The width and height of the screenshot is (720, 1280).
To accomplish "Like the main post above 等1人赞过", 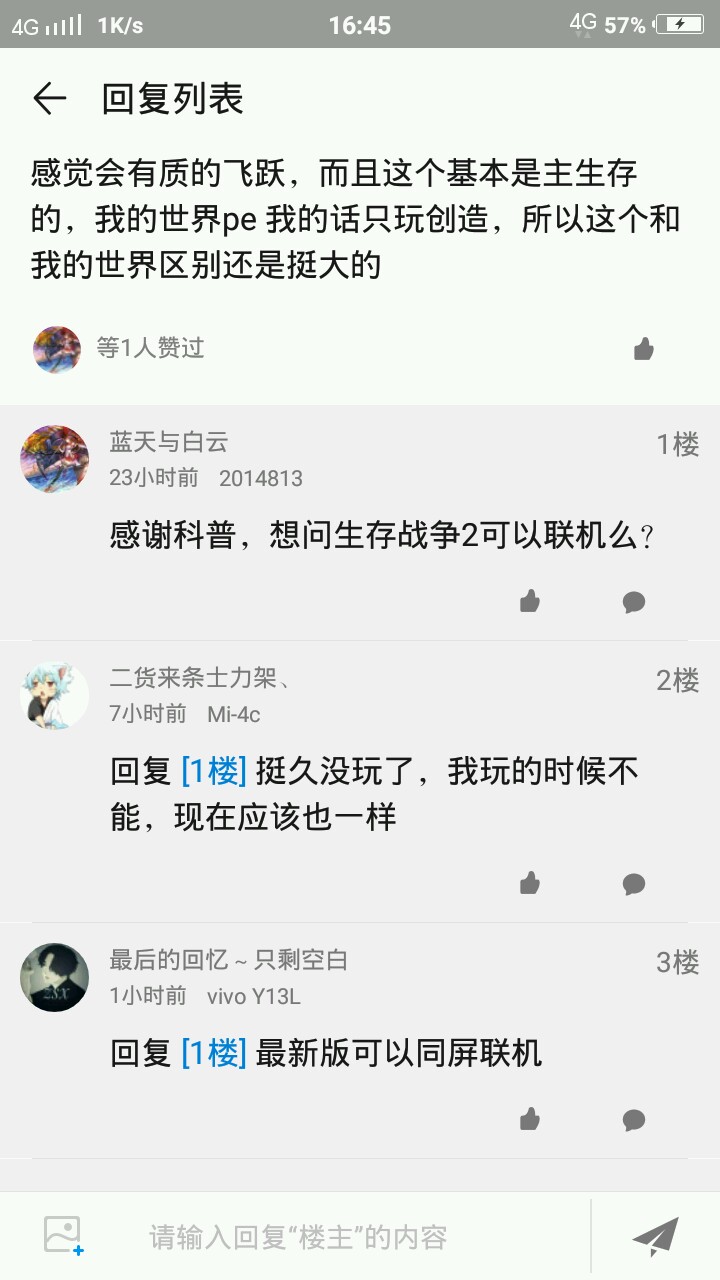I will pyautogui.click(x=644, y=349).
